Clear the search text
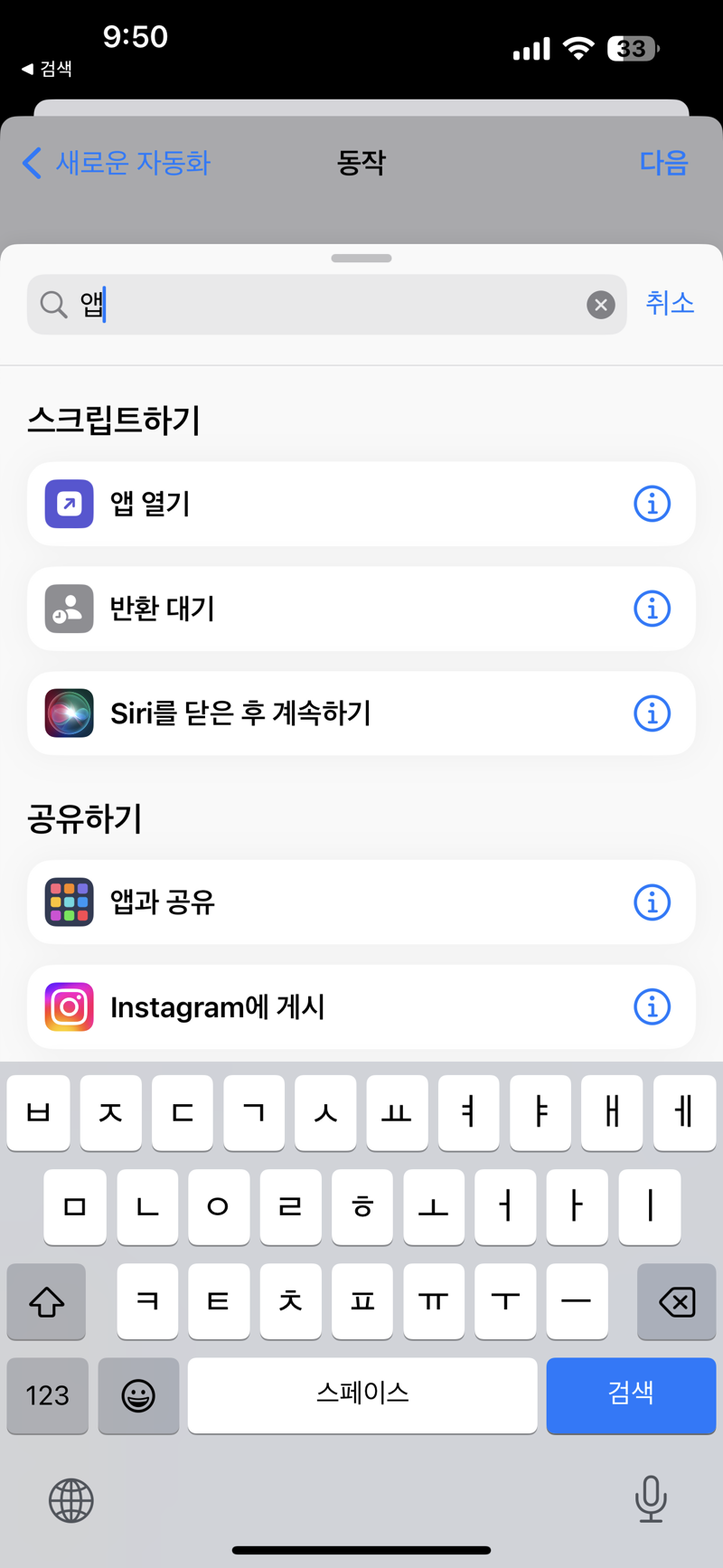Viewport: 723px width, 1568px height. click(601, 305)
